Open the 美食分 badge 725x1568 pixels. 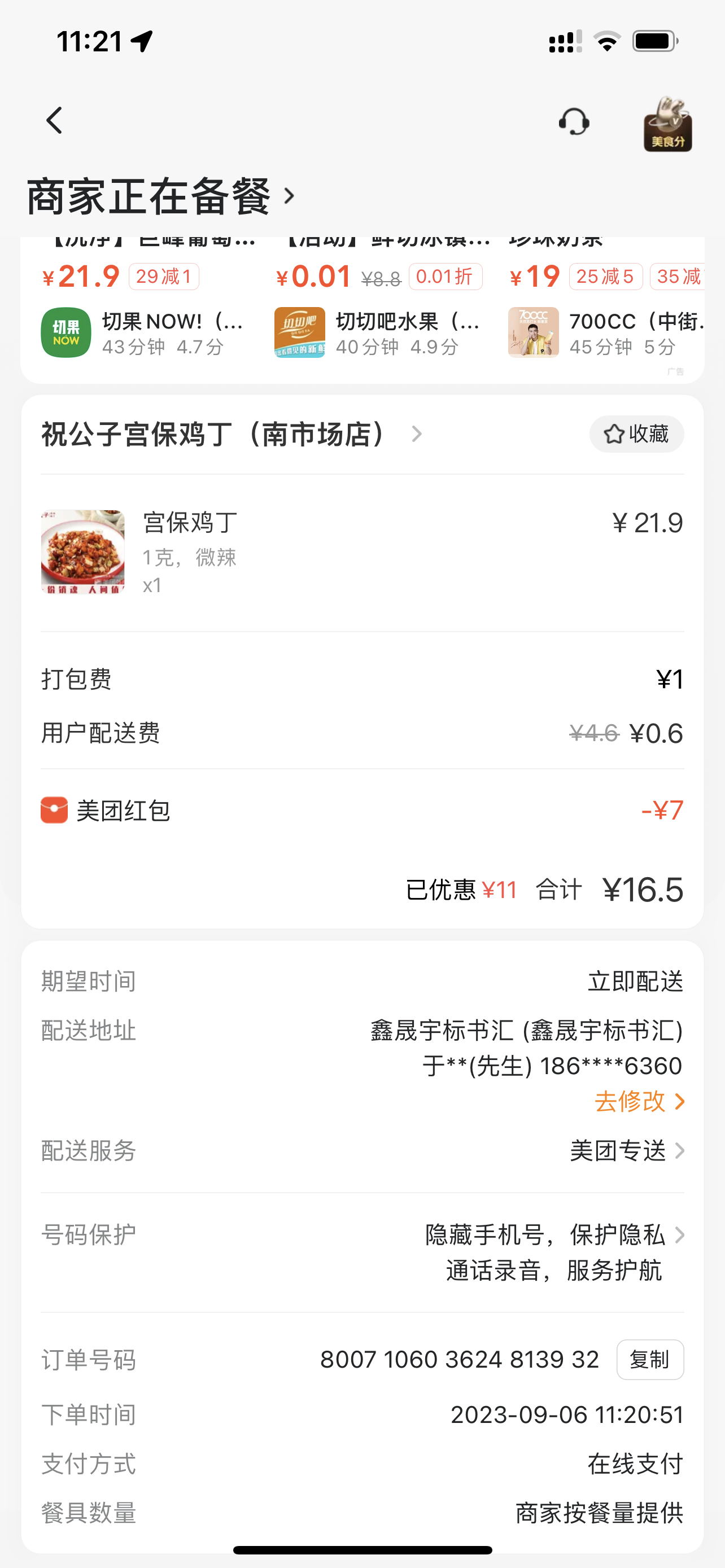pos(668,124)
